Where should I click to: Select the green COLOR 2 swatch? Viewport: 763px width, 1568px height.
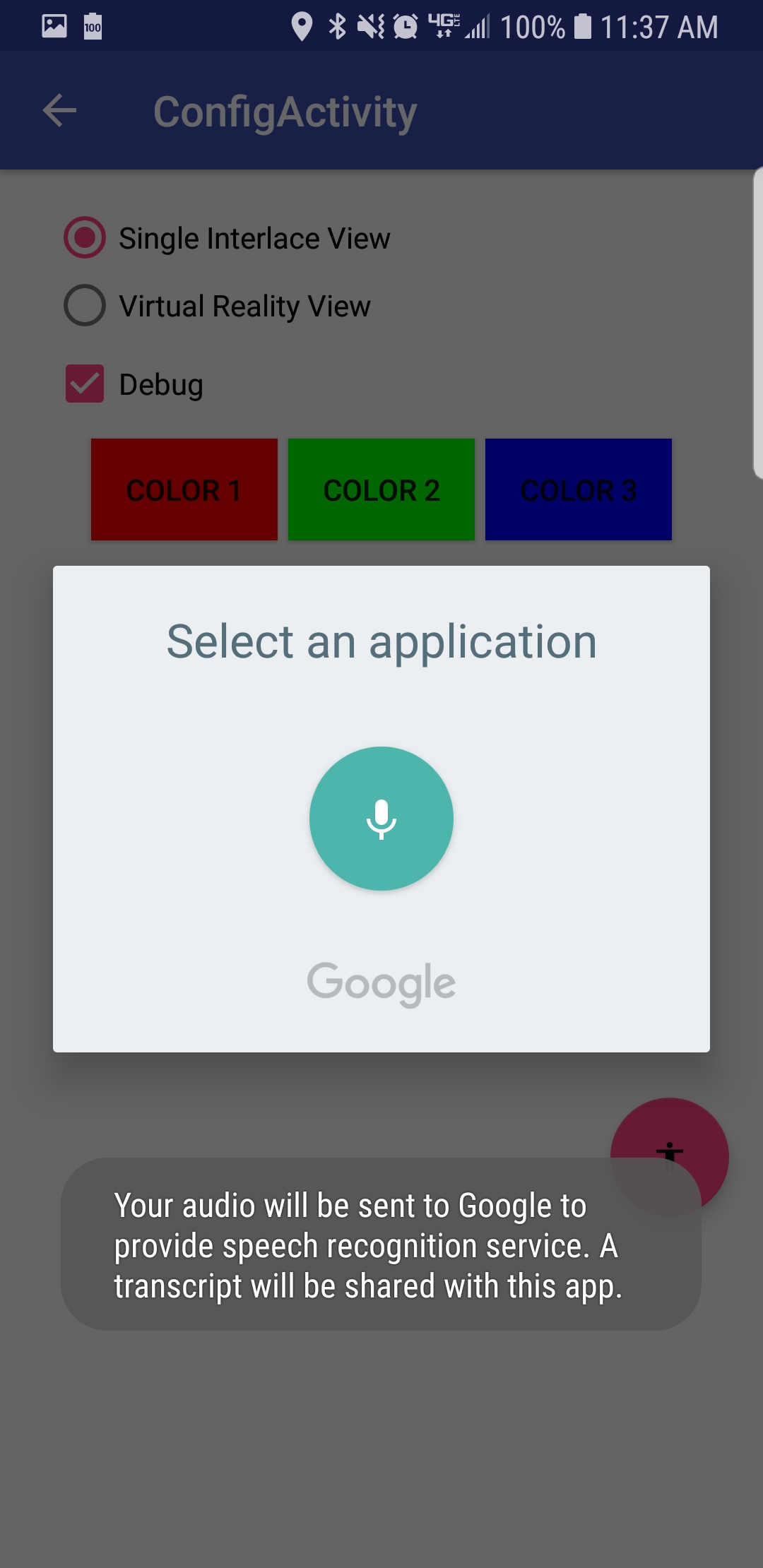(381, 489)
